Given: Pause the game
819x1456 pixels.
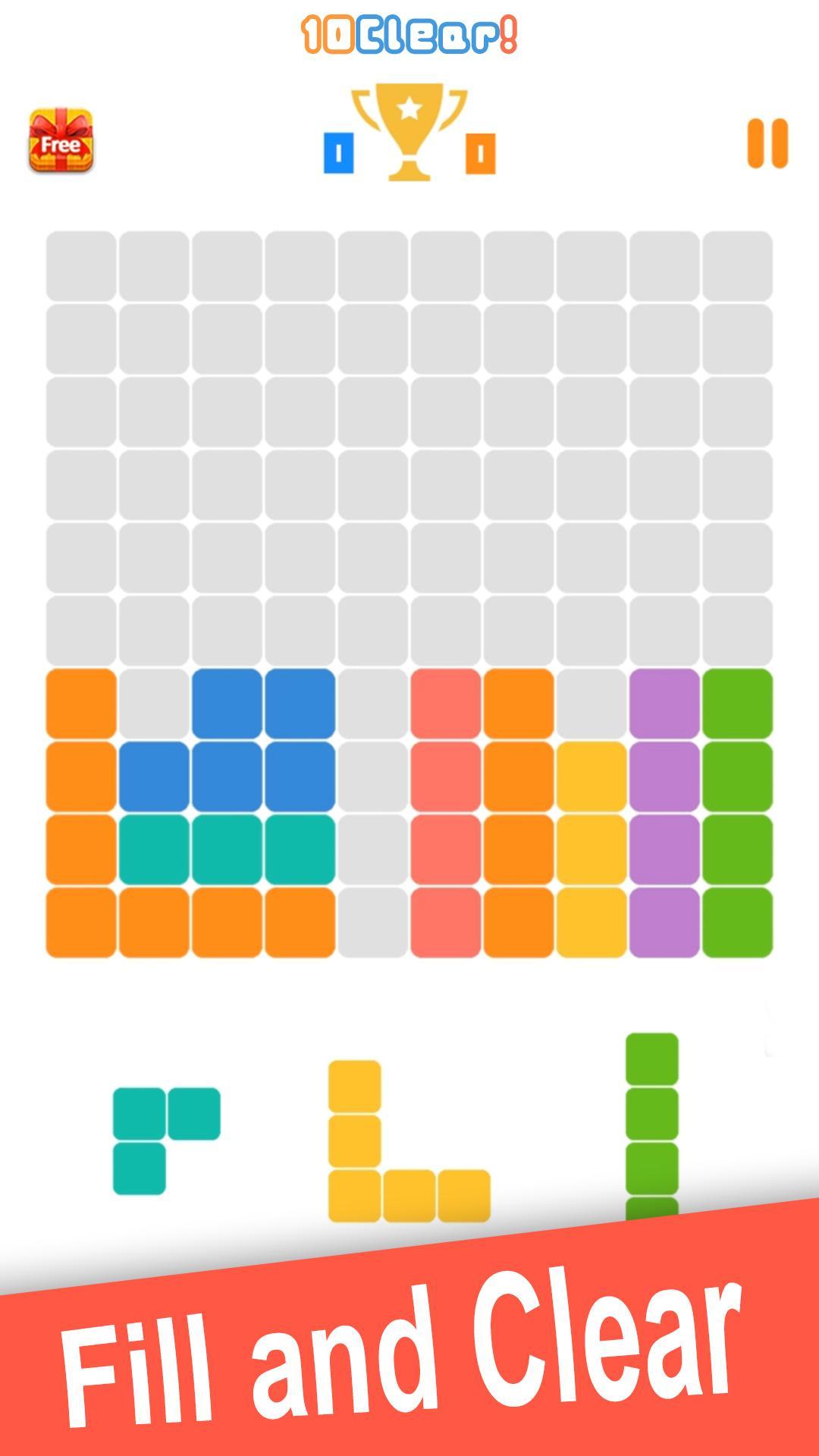Looking at the screenshot, I should click(767, 143).
